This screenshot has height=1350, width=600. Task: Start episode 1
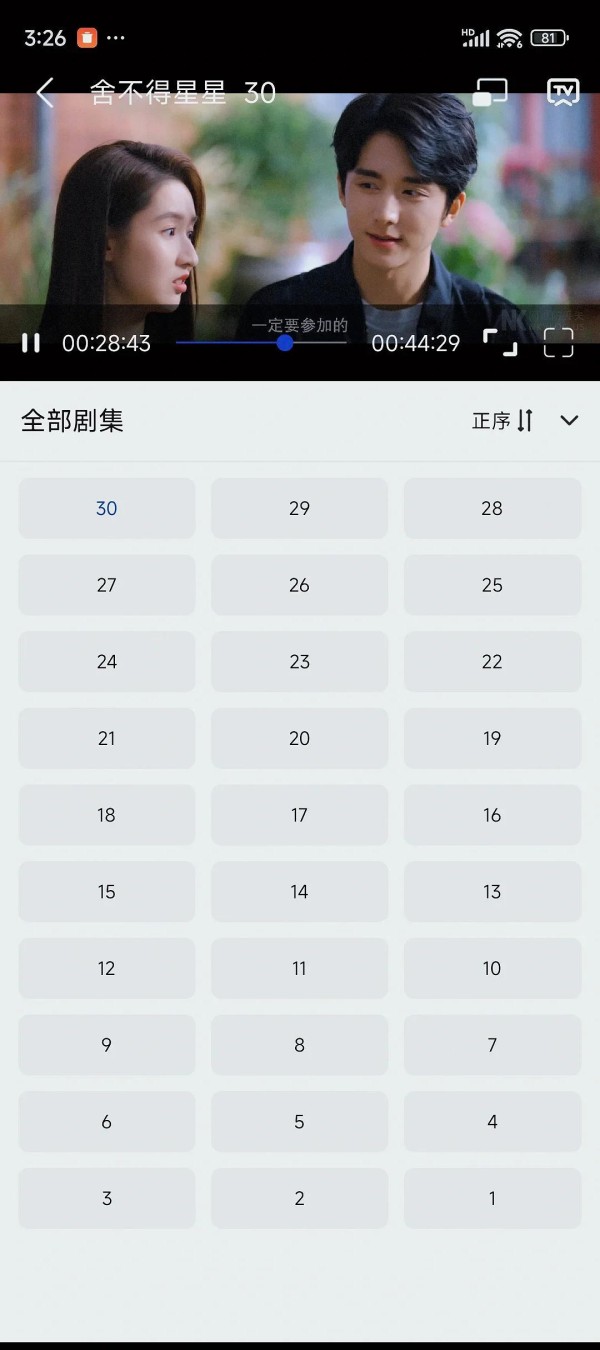point(492,1198)
